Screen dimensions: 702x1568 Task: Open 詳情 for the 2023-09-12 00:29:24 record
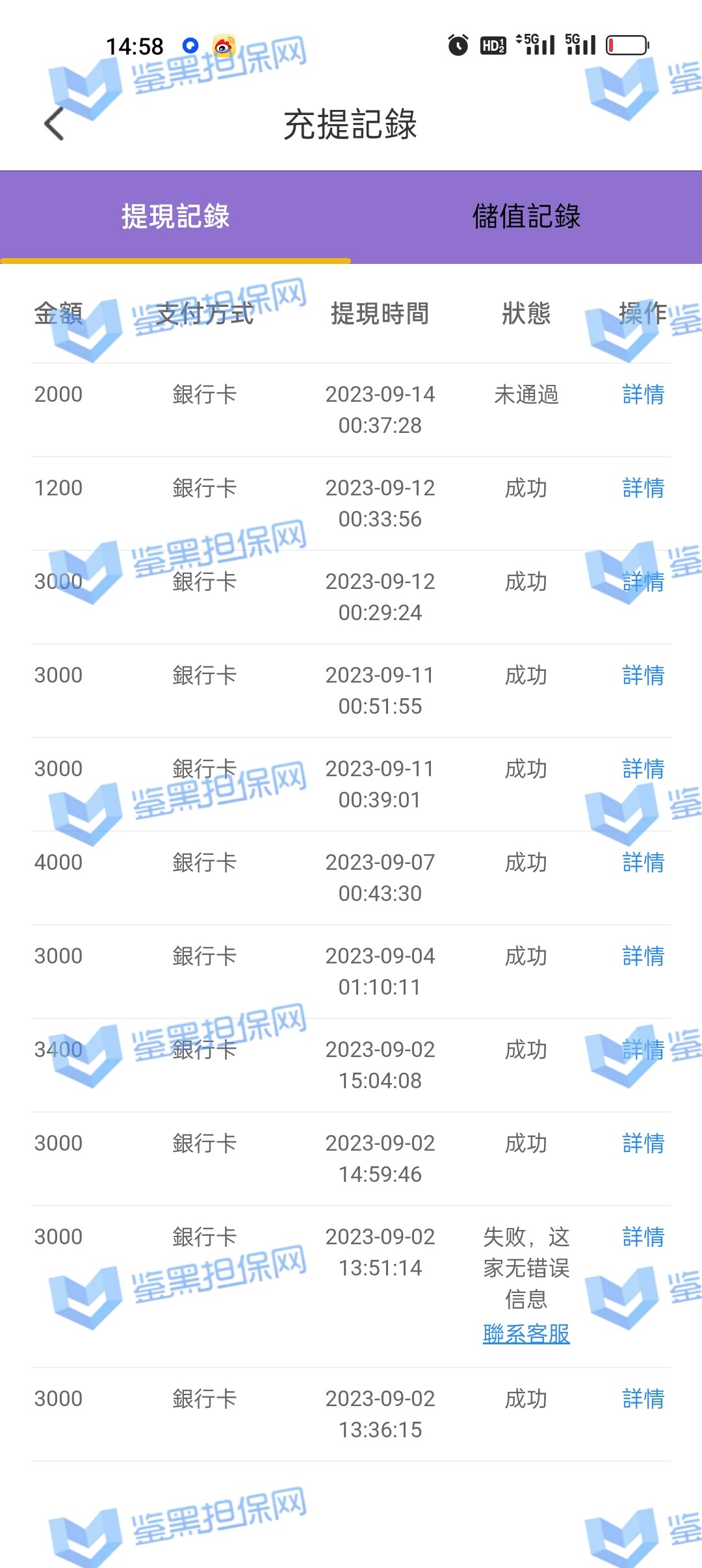pyautogui.click(x=643, y=582)
